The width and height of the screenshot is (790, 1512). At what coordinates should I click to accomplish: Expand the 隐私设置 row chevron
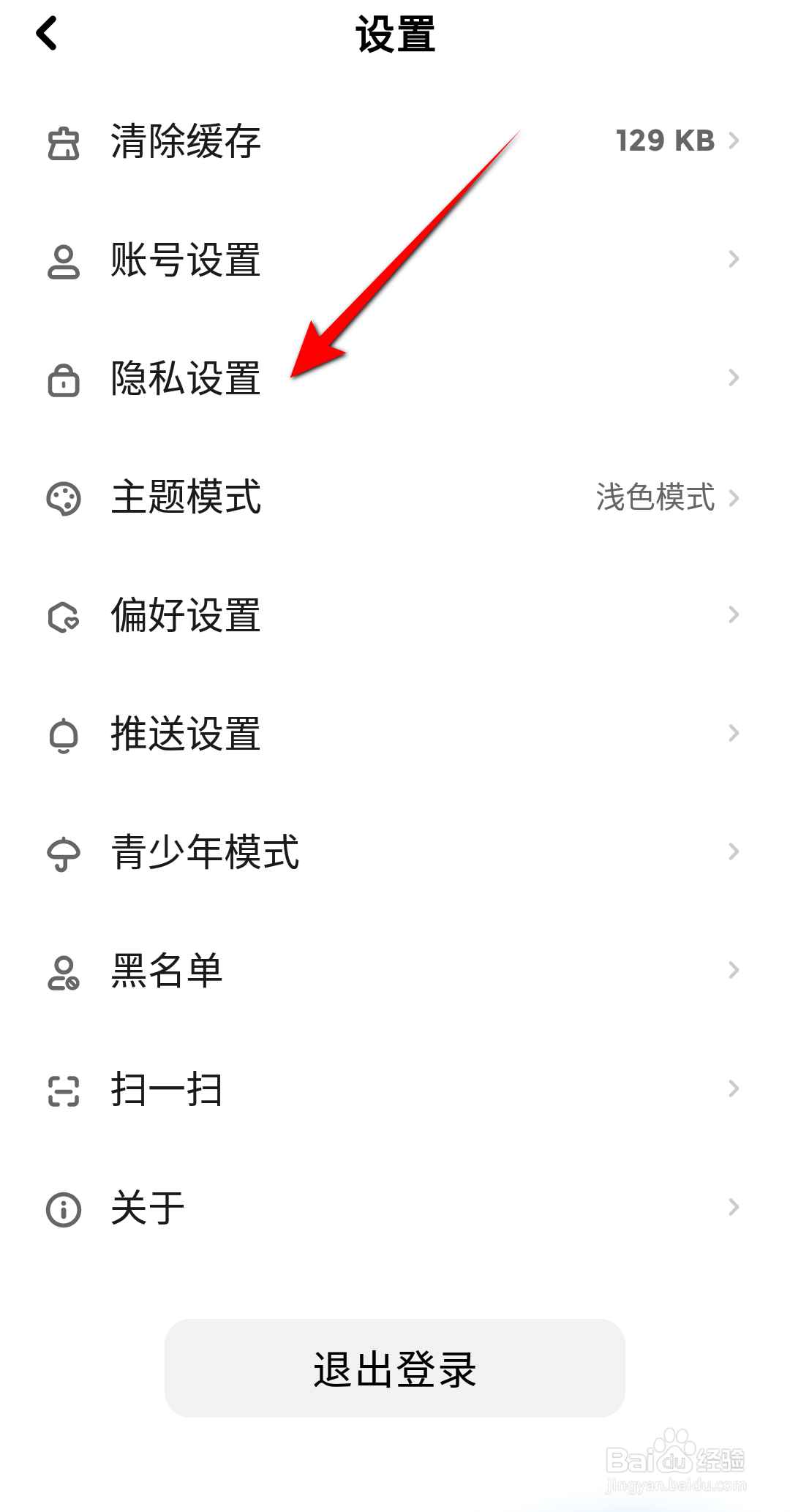[x=734, y=379]
